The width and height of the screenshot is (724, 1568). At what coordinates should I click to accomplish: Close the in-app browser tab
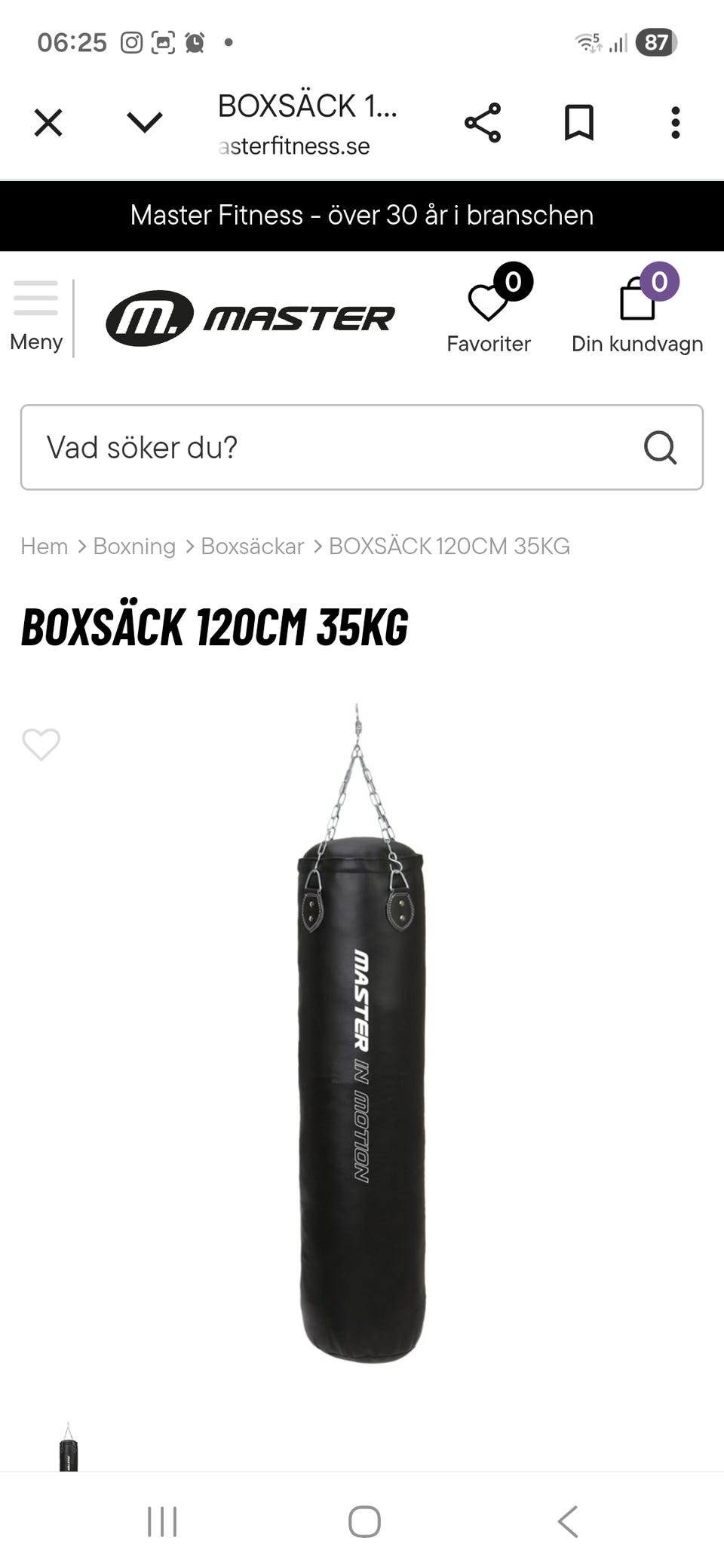point(48,122)
